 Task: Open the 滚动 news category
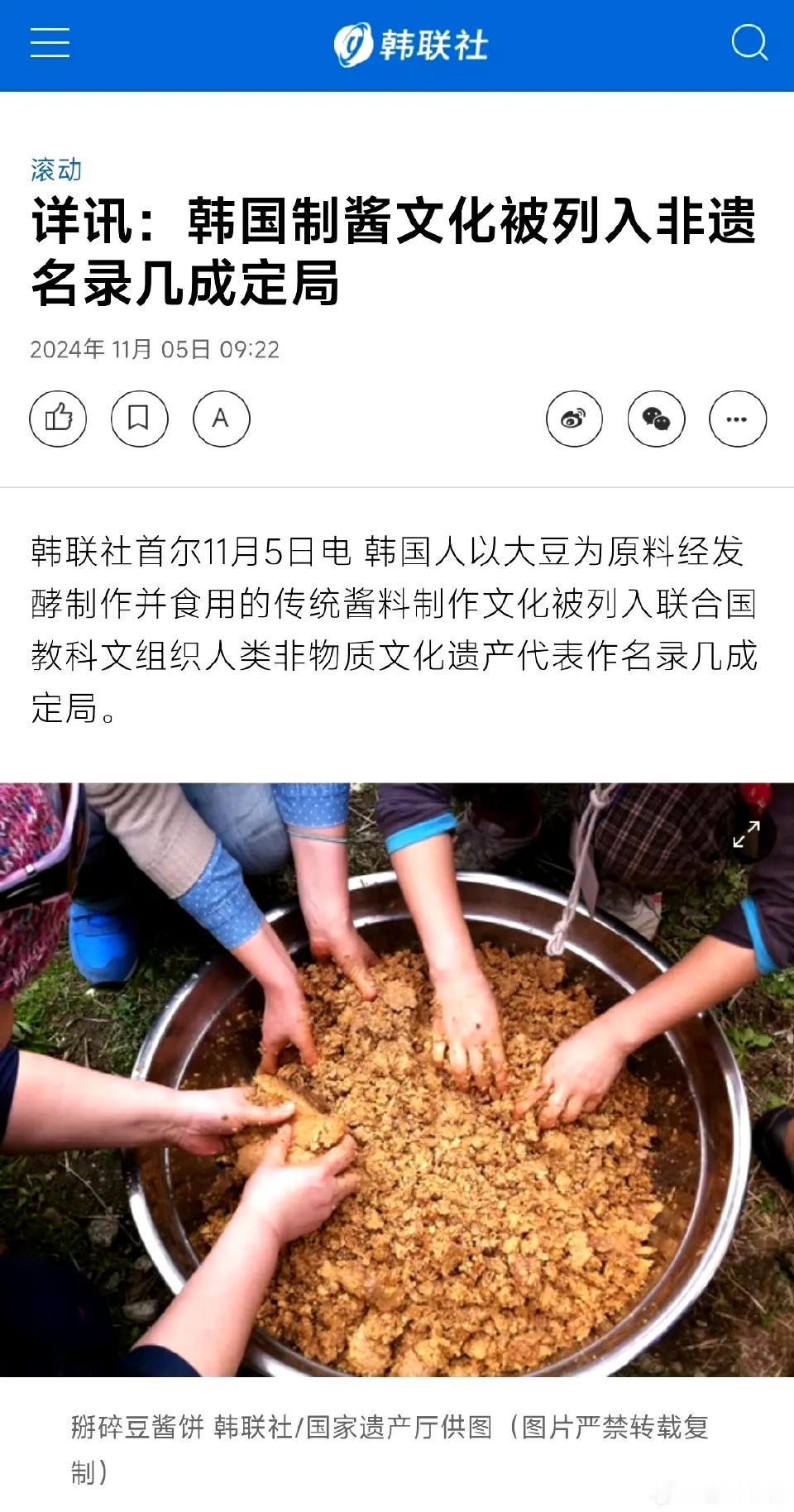pyautogui.click(x=55, y=170)
